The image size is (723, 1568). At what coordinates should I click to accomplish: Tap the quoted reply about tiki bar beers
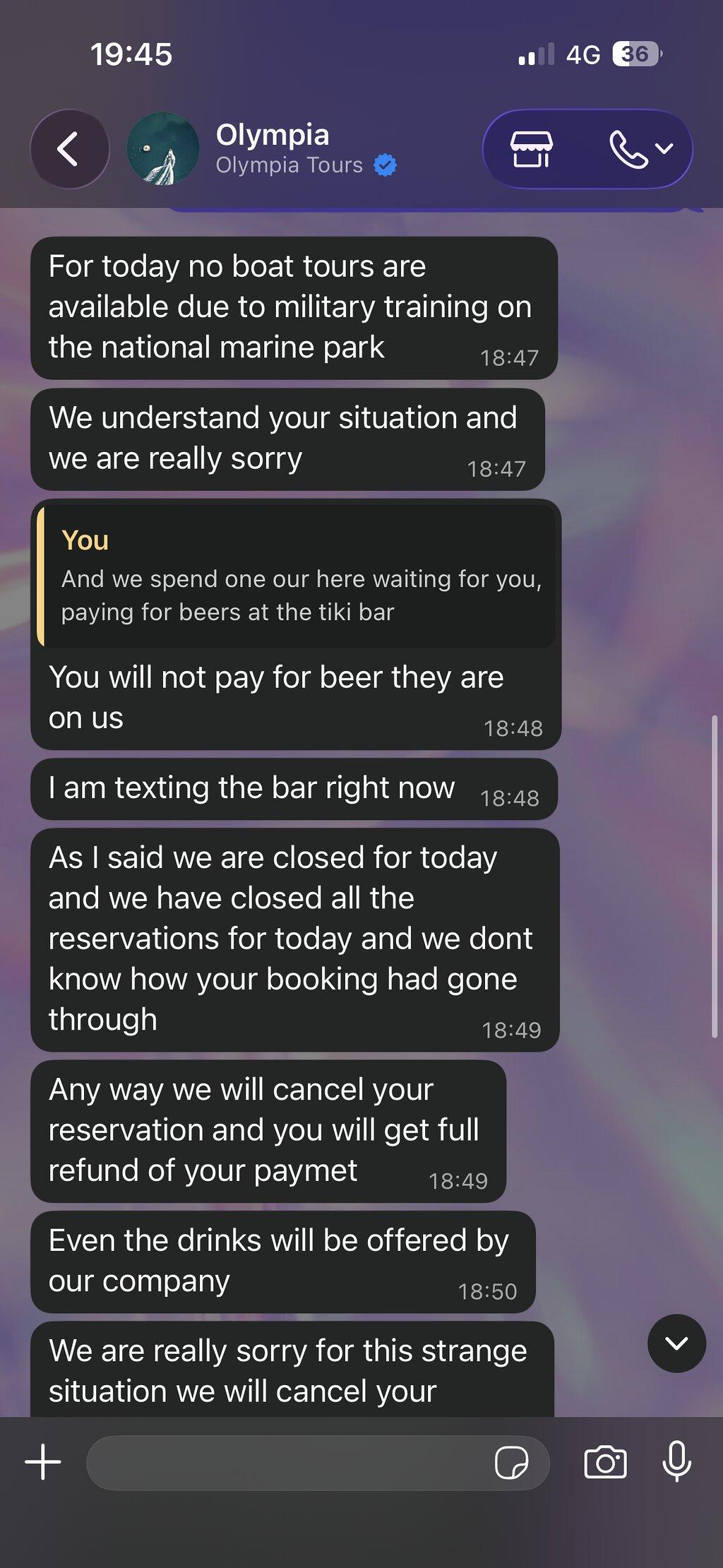pos(296,576)
